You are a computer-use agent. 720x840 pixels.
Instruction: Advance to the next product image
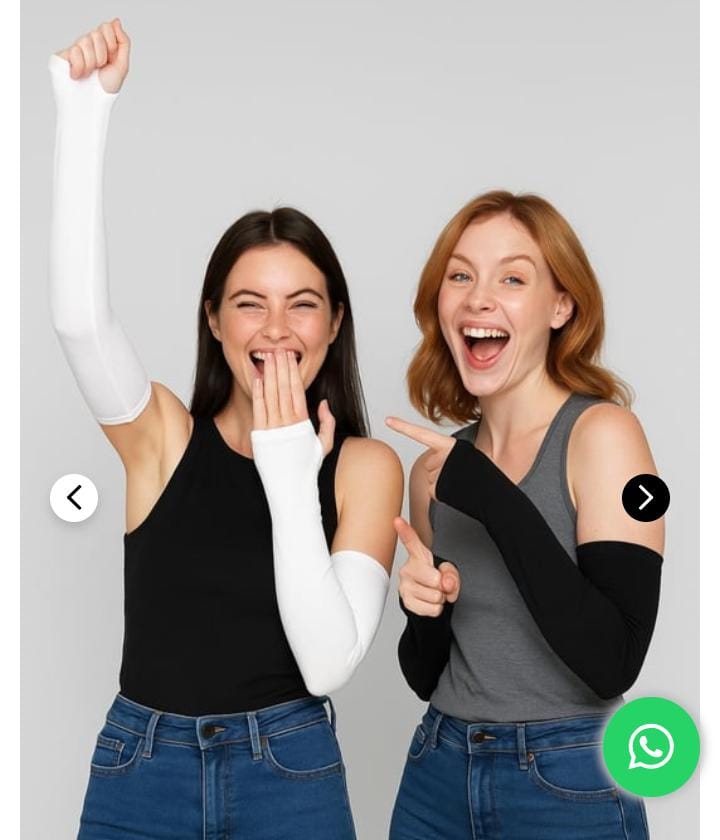[x=645, y=498]
